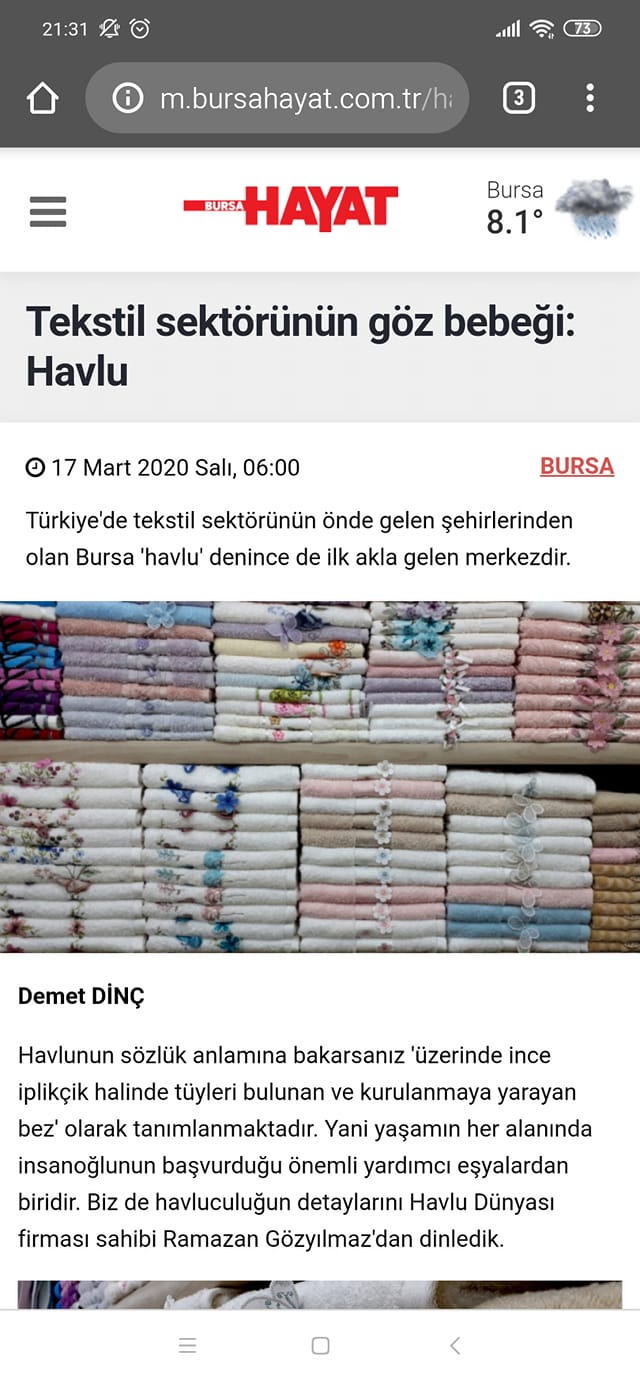Go to the browser home page

pyautogui.click(x=43, y=98)
